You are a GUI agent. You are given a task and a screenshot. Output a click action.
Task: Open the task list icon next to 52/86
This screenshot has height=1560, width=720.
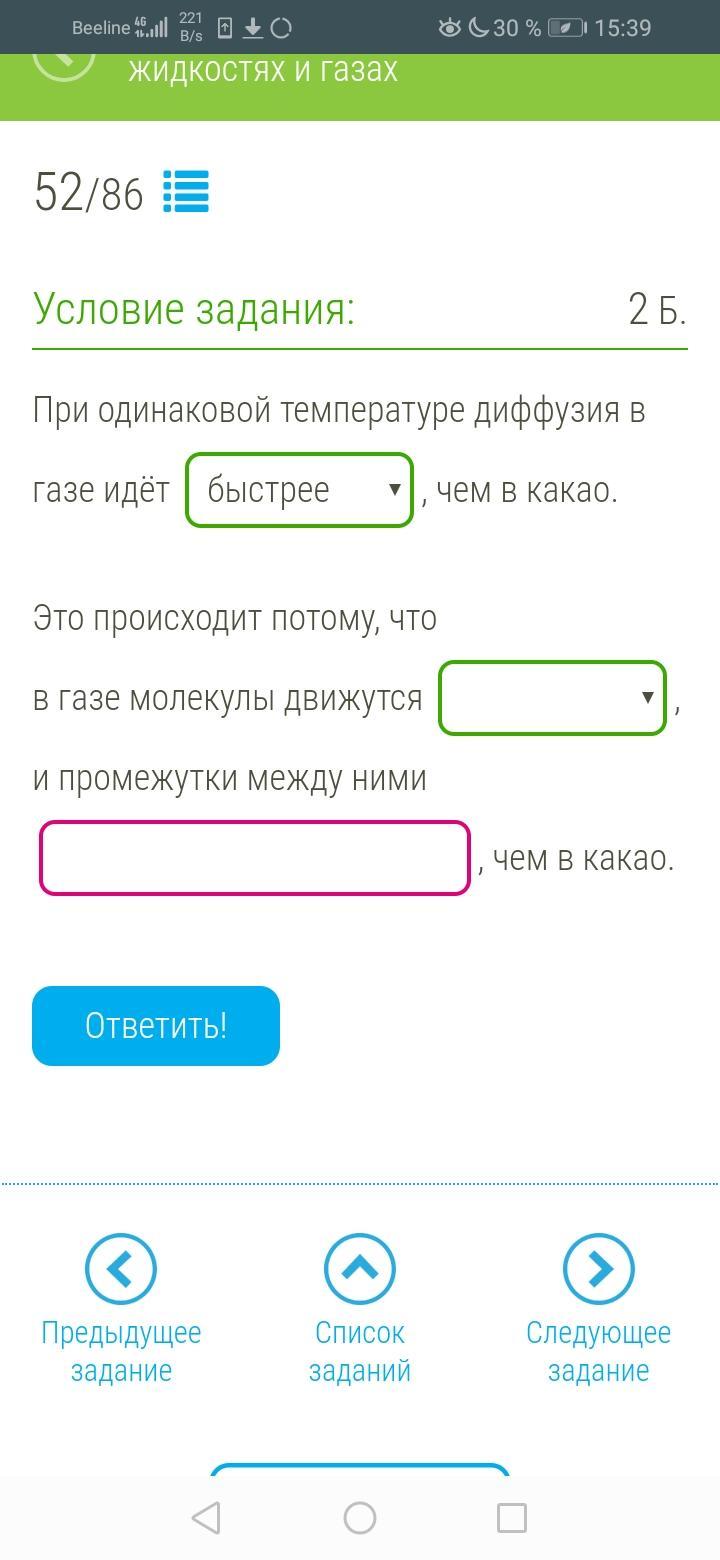pyautogui.click(x=186, y=192)
